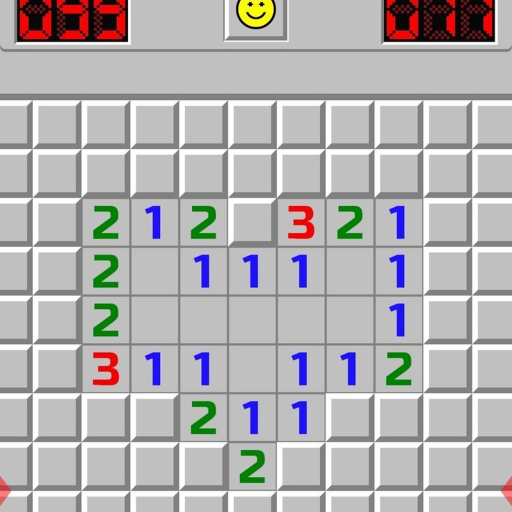Reveal covered cell right of the lowest green 2
The height and width of the screenshot is (512, 512).
(x=301, y=466)
